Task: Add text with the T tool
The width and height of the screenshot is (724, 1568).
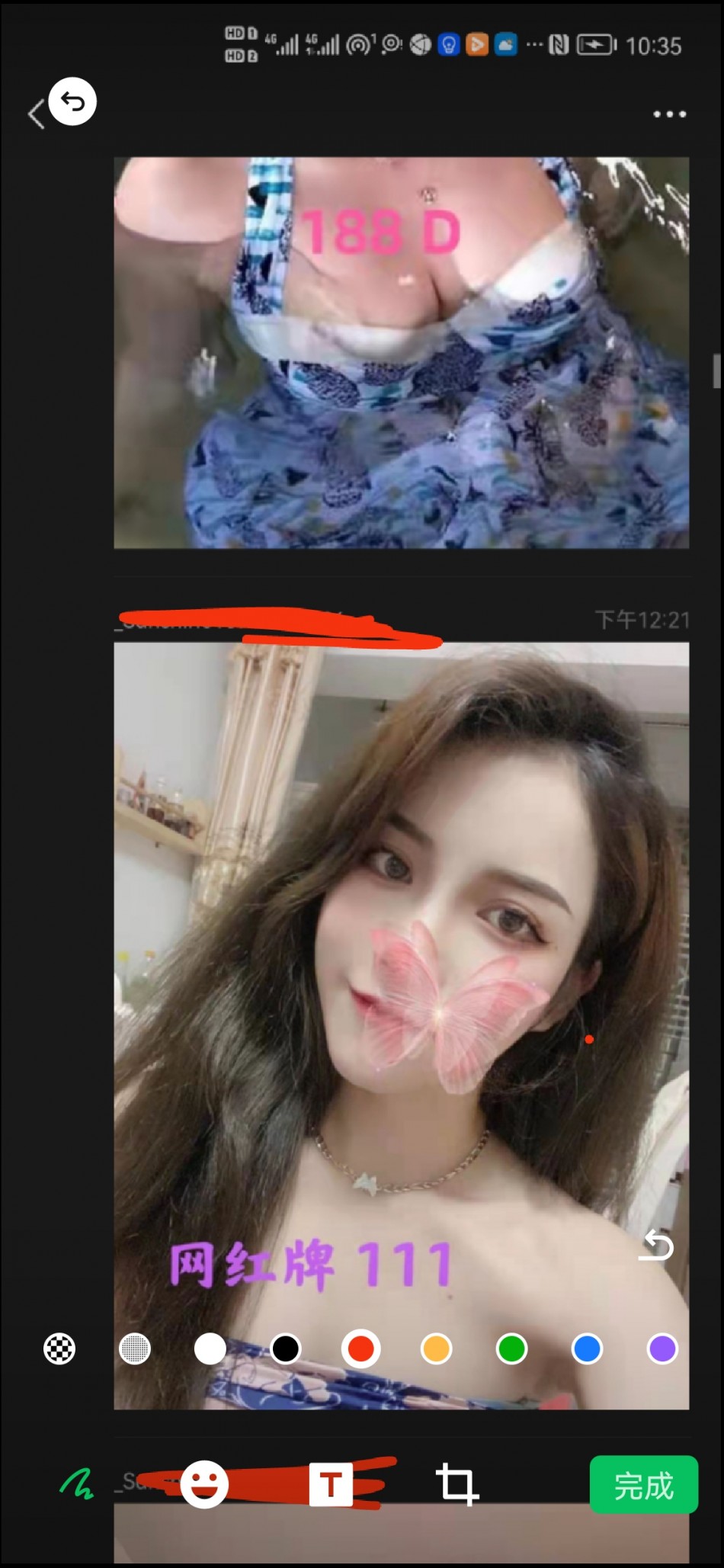Action: click(x=331, y=1484)
